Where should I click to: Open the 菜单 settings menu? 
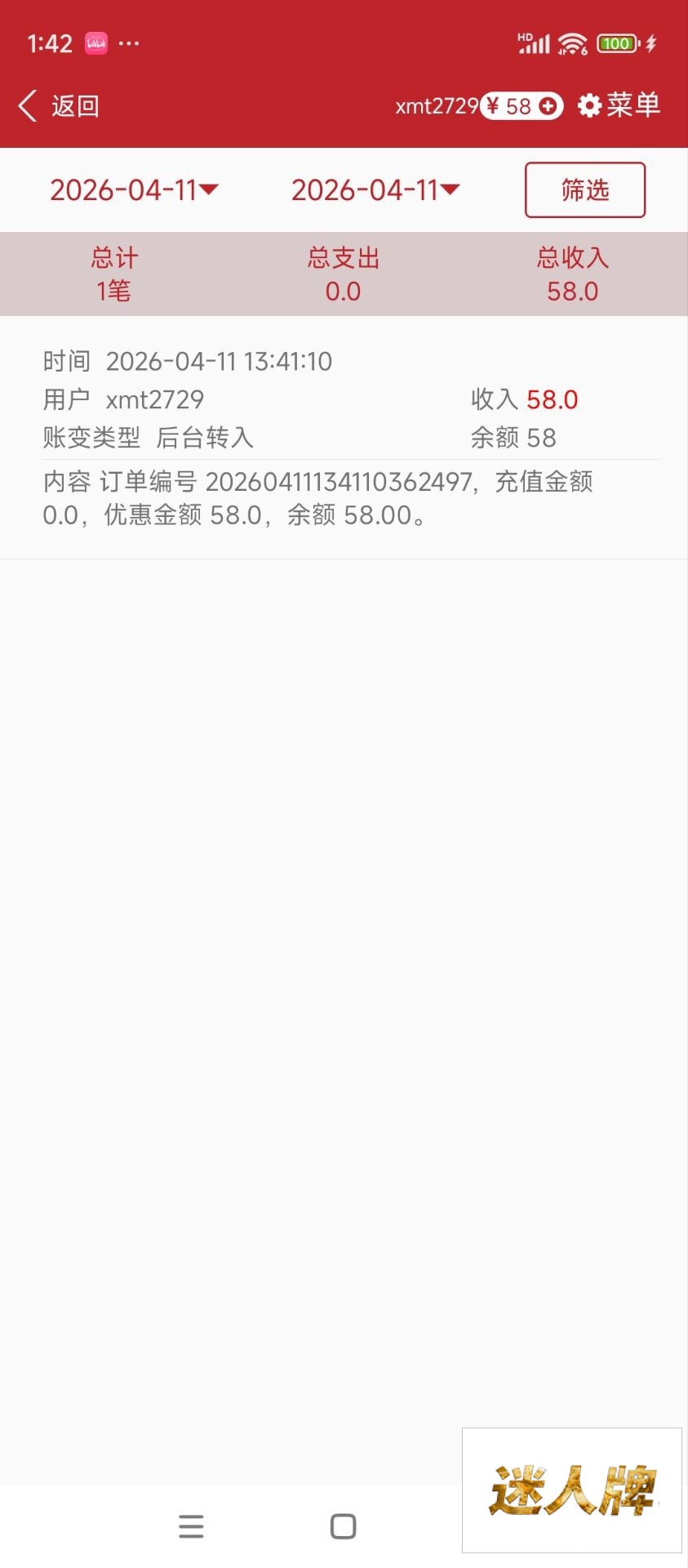click(x=619, y=105)
